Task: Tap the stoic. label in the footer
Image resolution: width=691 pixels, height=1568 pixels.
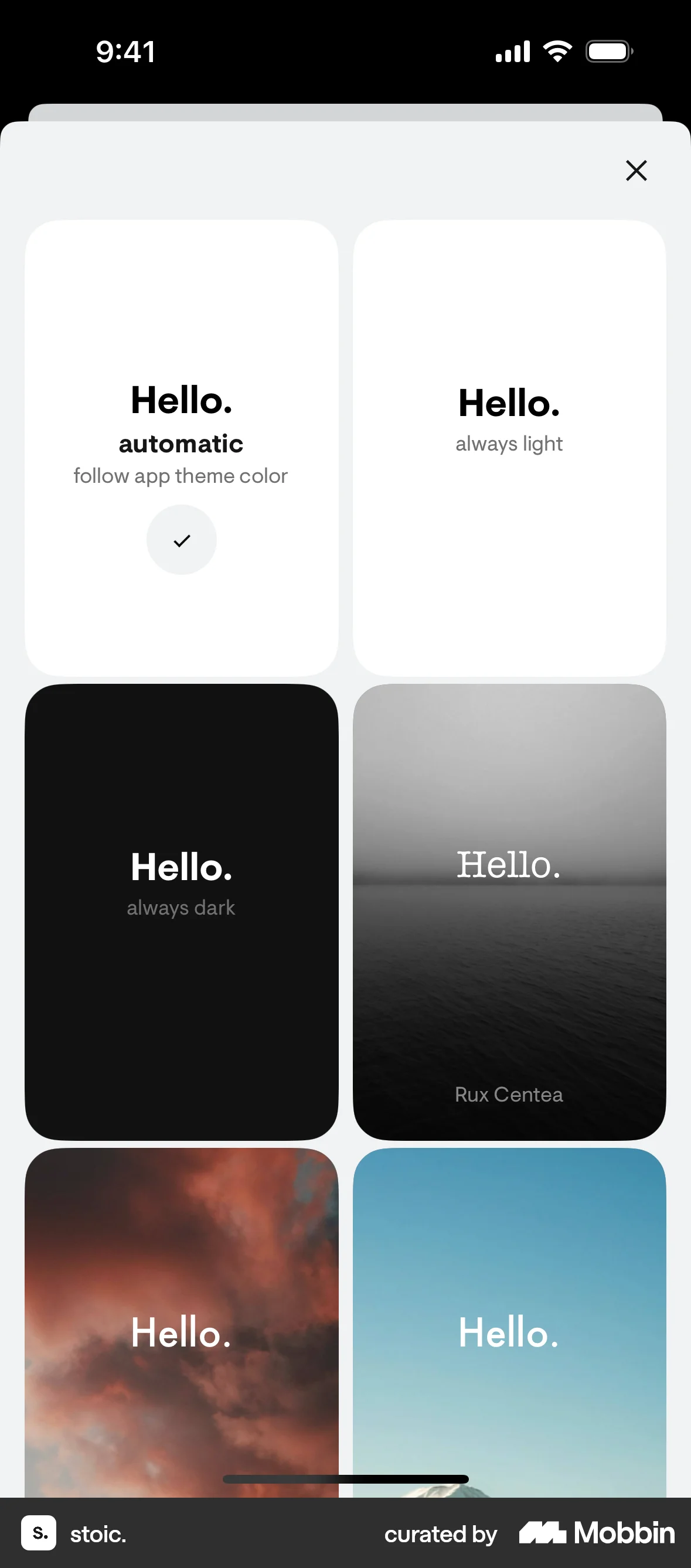Action: click(98, 1534)
